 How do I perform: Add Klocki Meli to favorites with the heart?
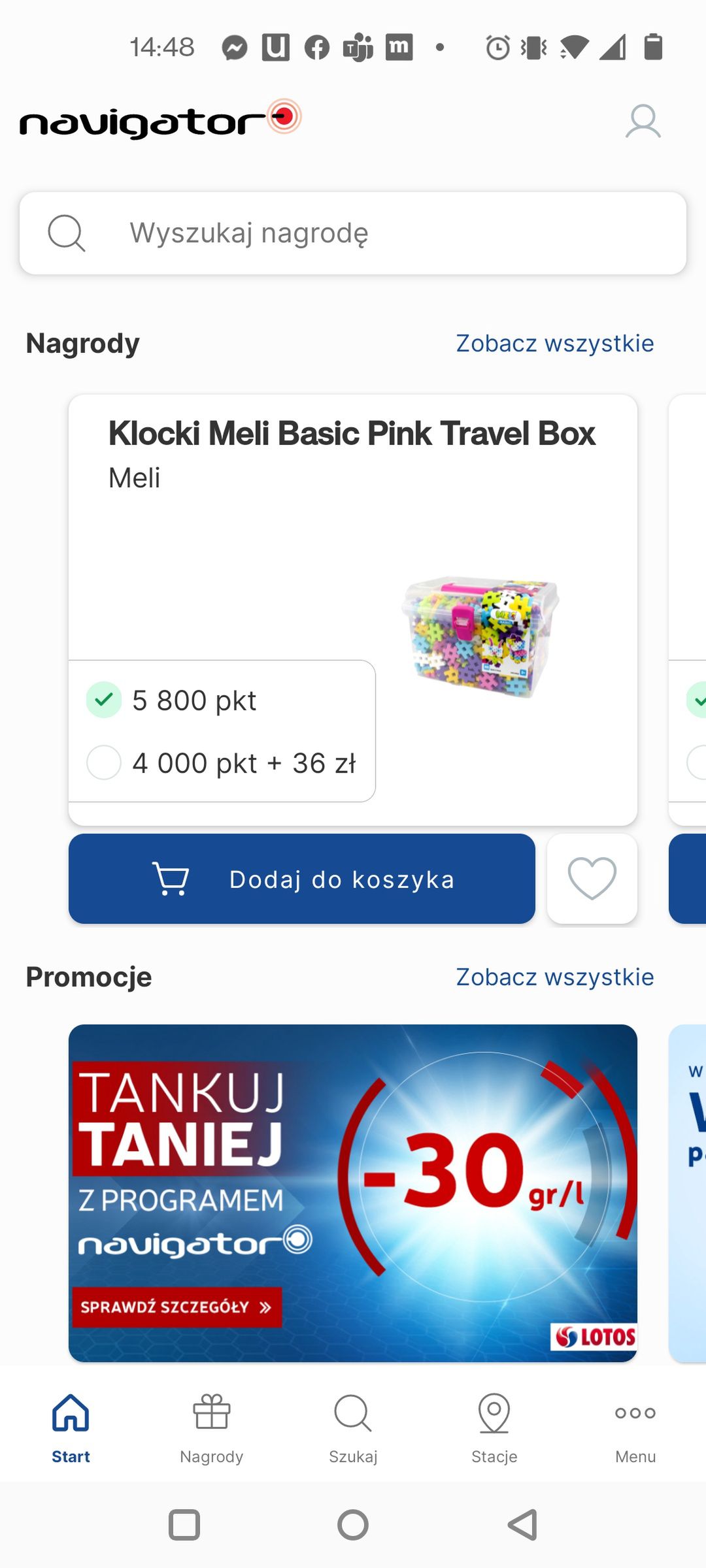(x=592, y=879)
